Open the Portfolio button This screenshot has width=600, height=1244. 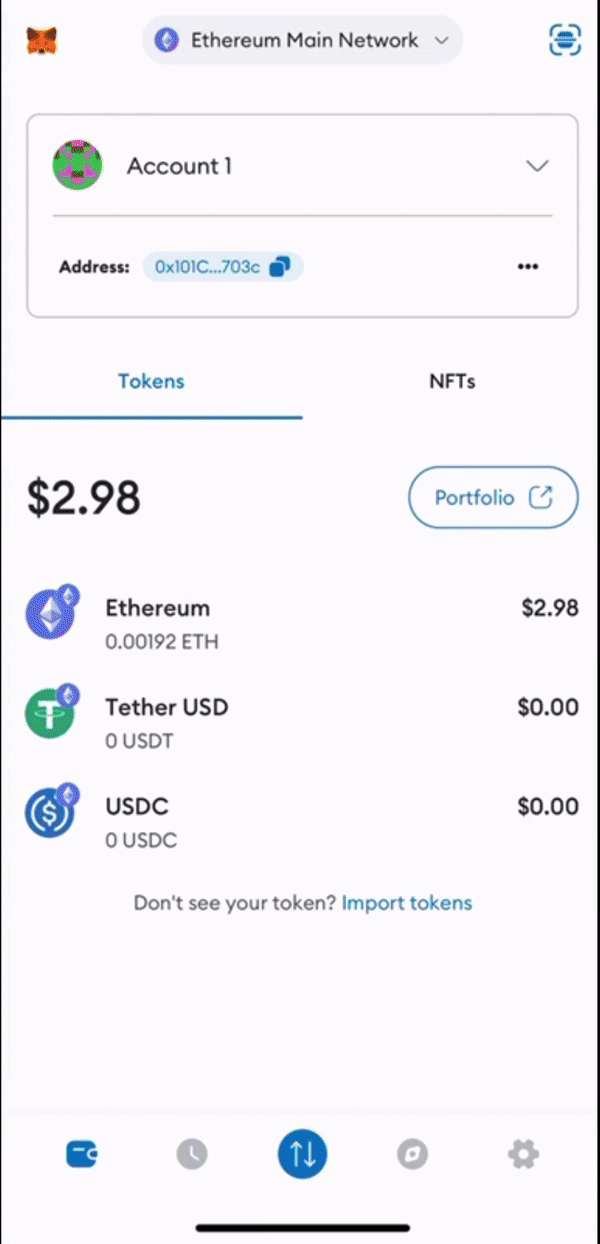tap(493, 497)
